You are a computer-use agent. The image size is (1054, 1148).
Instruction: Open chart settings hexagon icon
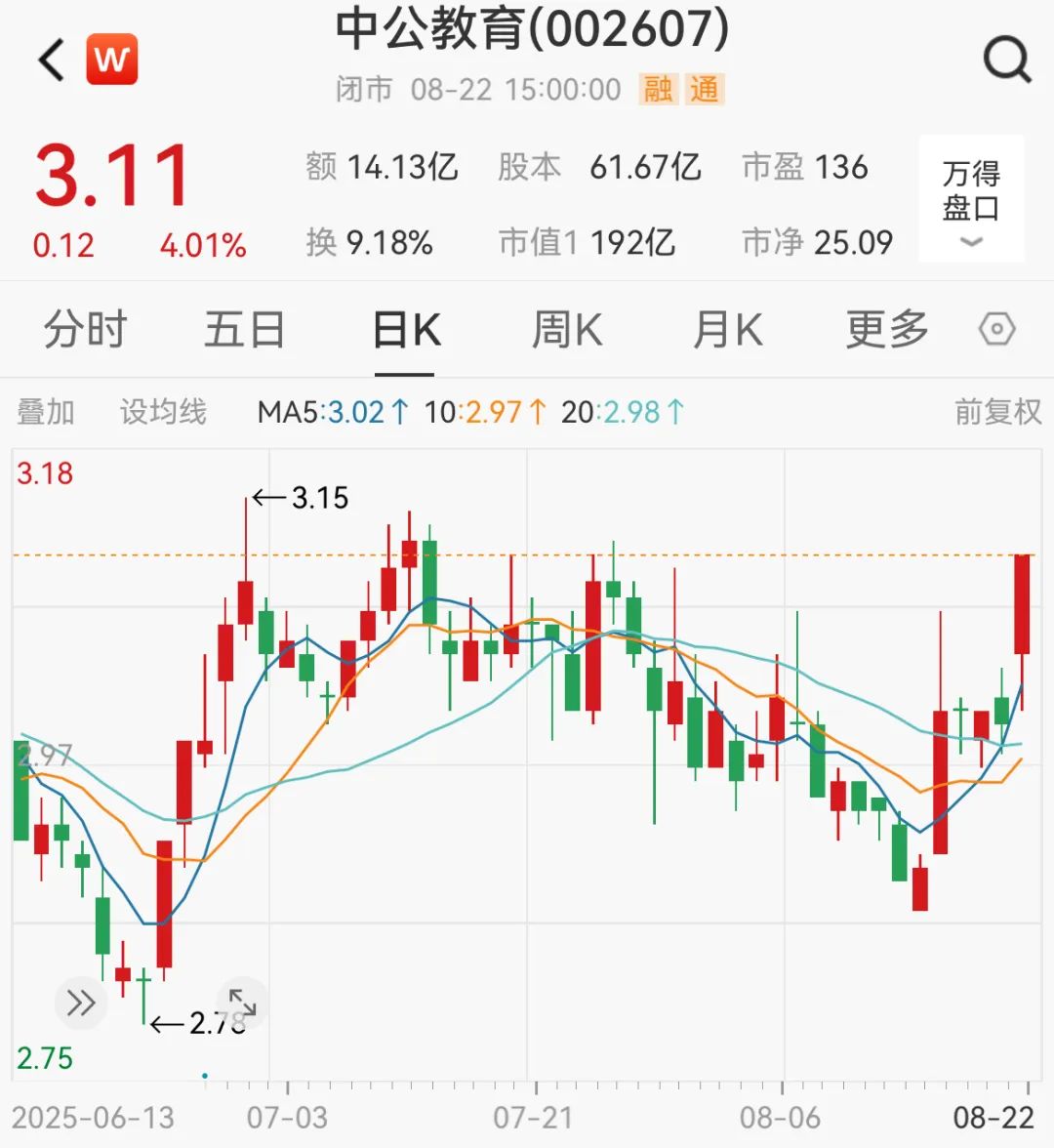point(996,330)
